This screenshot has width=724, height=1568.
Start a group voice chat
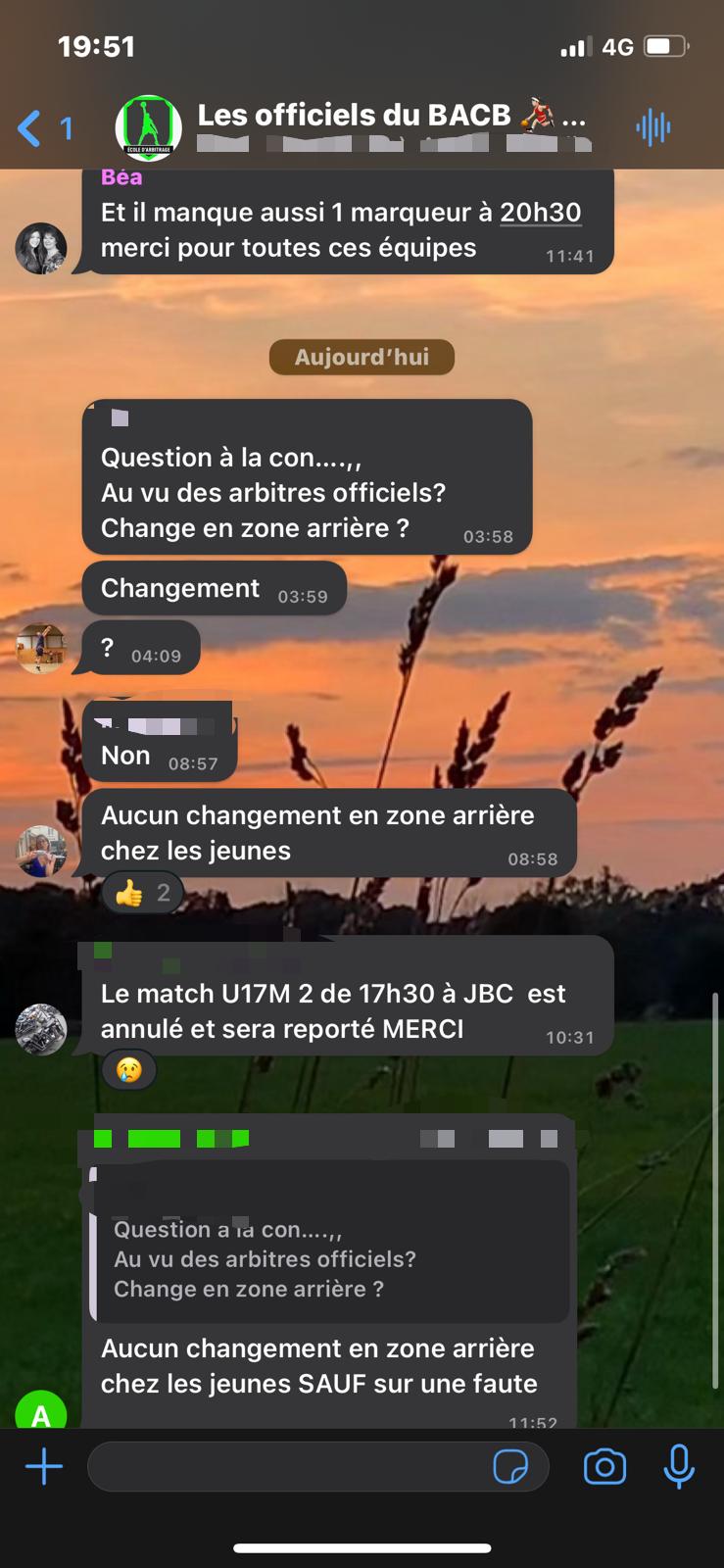[x=652, y=127]
